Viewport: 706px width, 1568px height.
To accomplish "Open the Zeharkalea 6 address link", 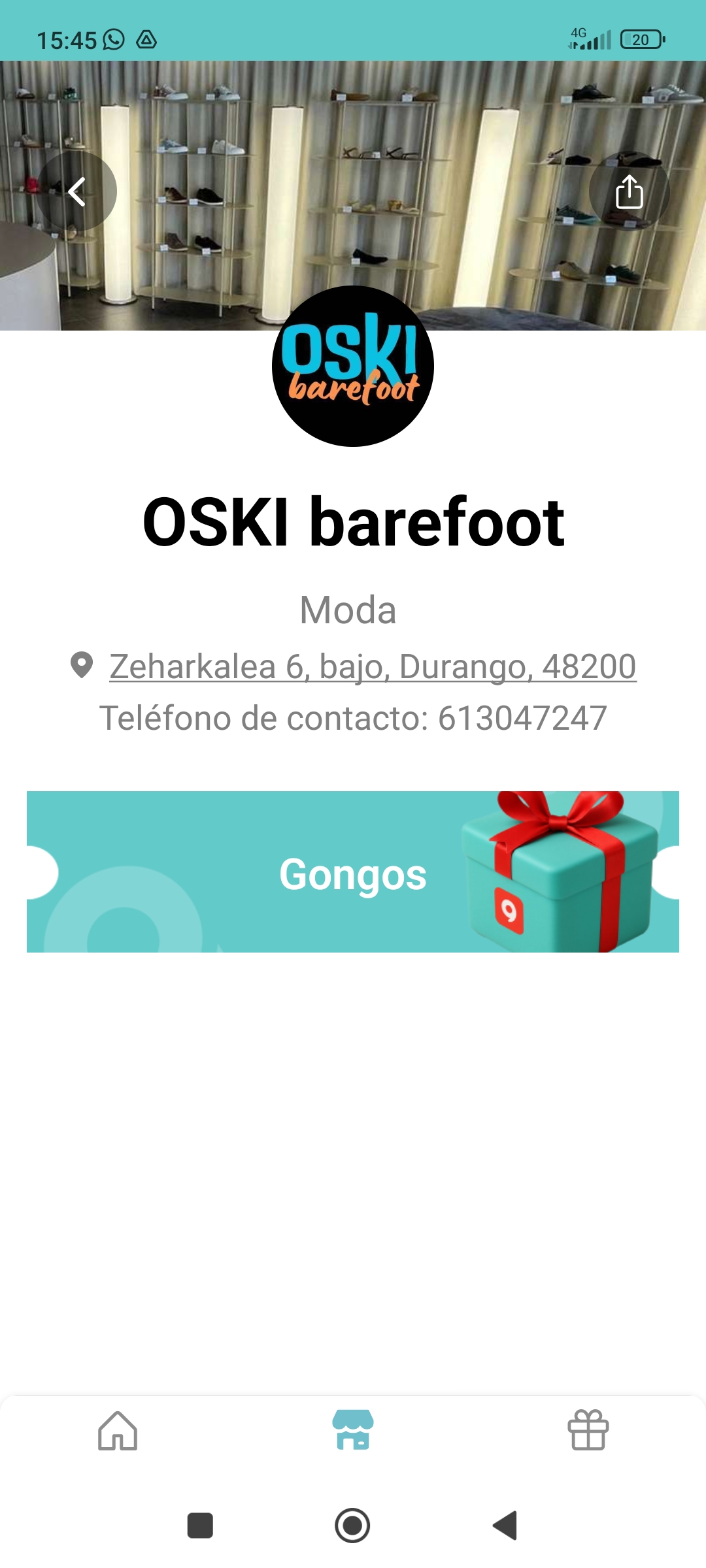I will [x=373, y=667].
